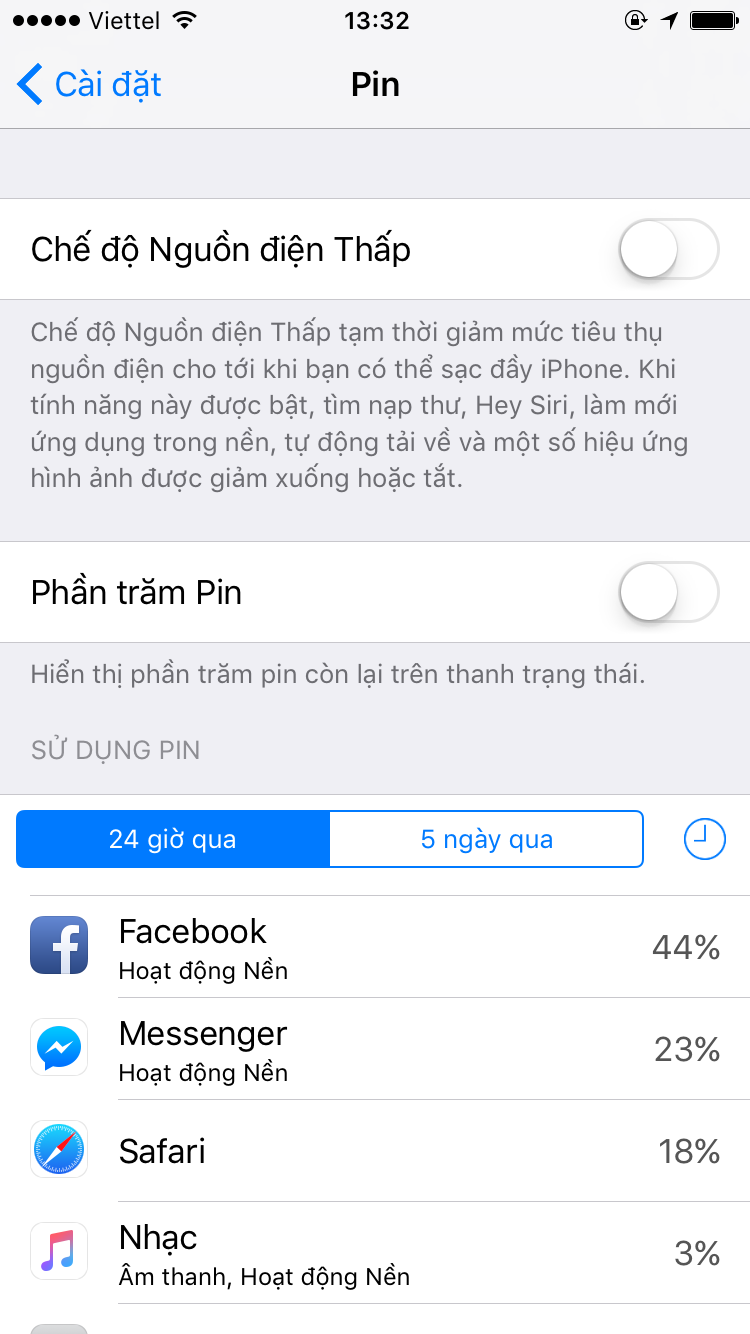
Task: Open the Messenger battery usage row
Action: coord(375,1048)
